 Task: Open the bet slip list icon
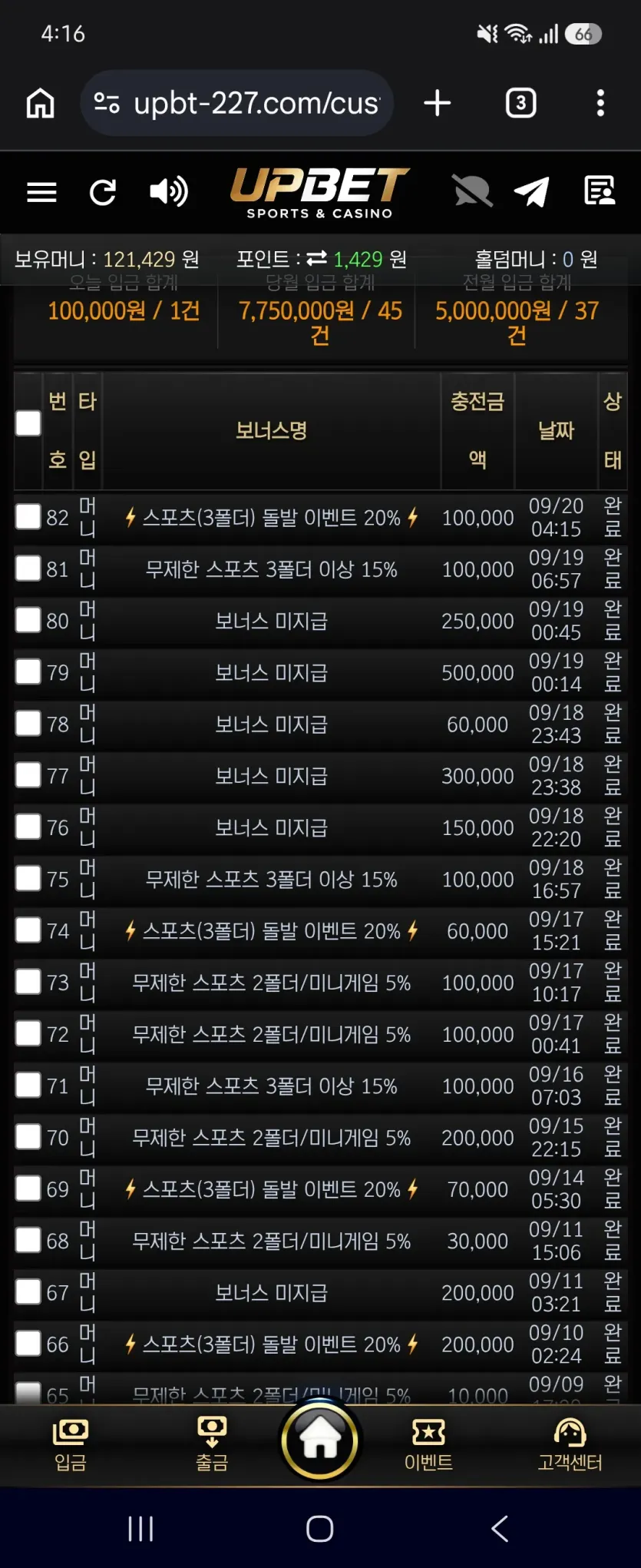[600, 191]
